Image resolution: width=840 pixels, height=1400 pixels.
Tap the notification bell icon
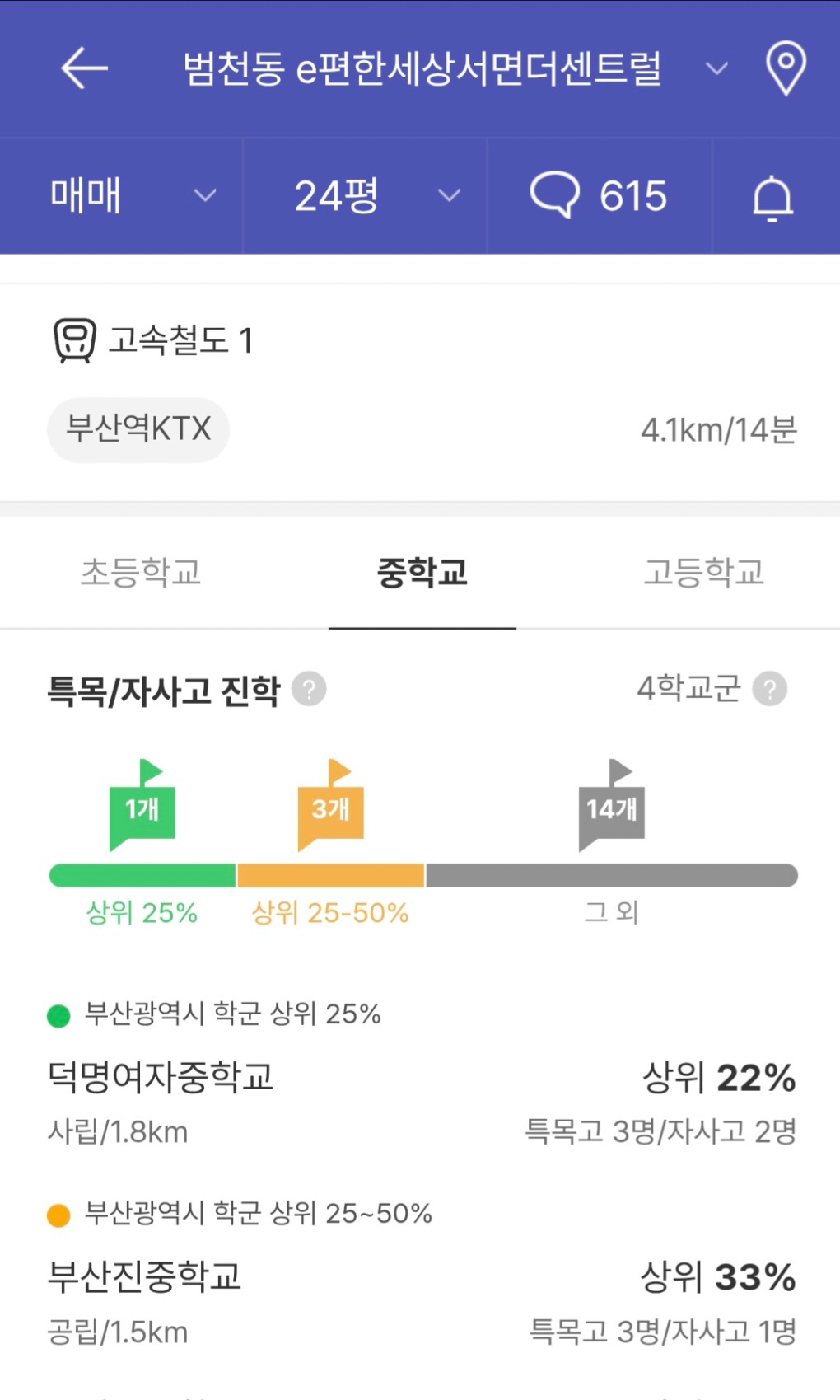pyautogui.click(x=772, y=198)
